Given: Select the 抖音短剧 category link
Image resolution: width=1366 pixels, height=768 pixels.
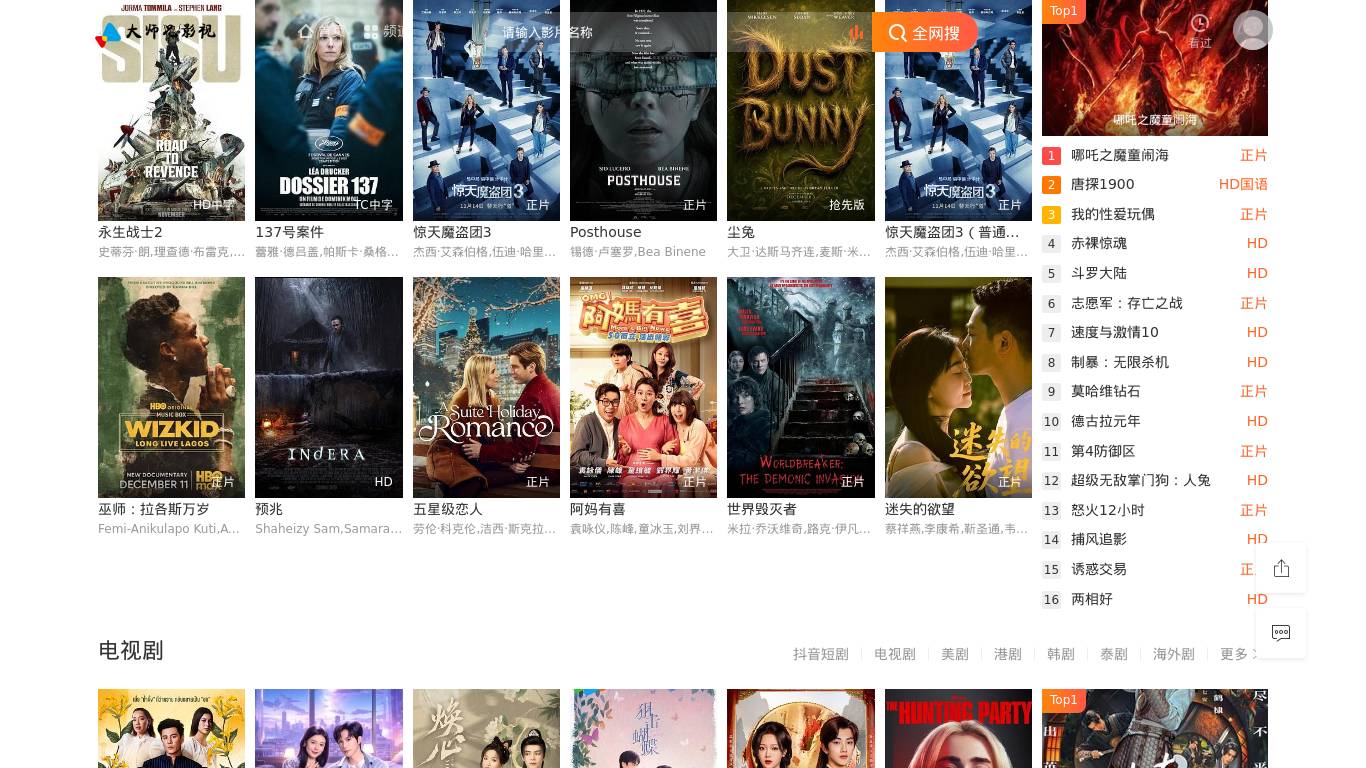Looking at the screenshot, I should 820,654.
